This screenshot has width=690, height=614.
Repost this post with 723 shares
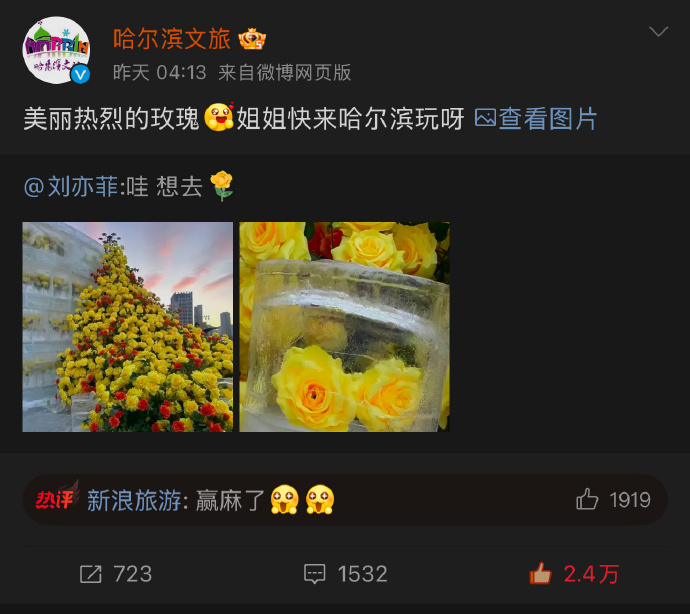pos(115,574)
